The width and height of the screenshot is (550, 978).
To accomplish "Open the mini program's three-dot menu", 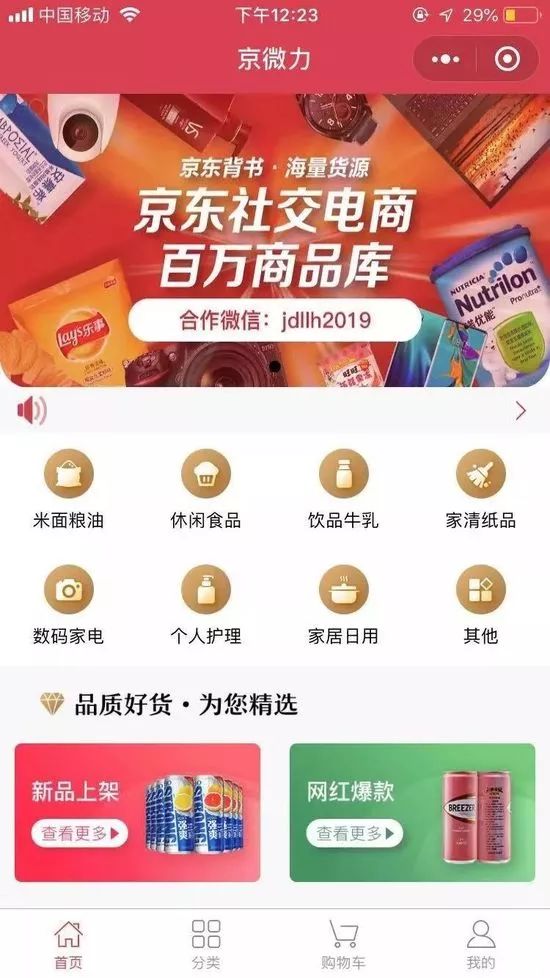I will click(x=445, y=59).
